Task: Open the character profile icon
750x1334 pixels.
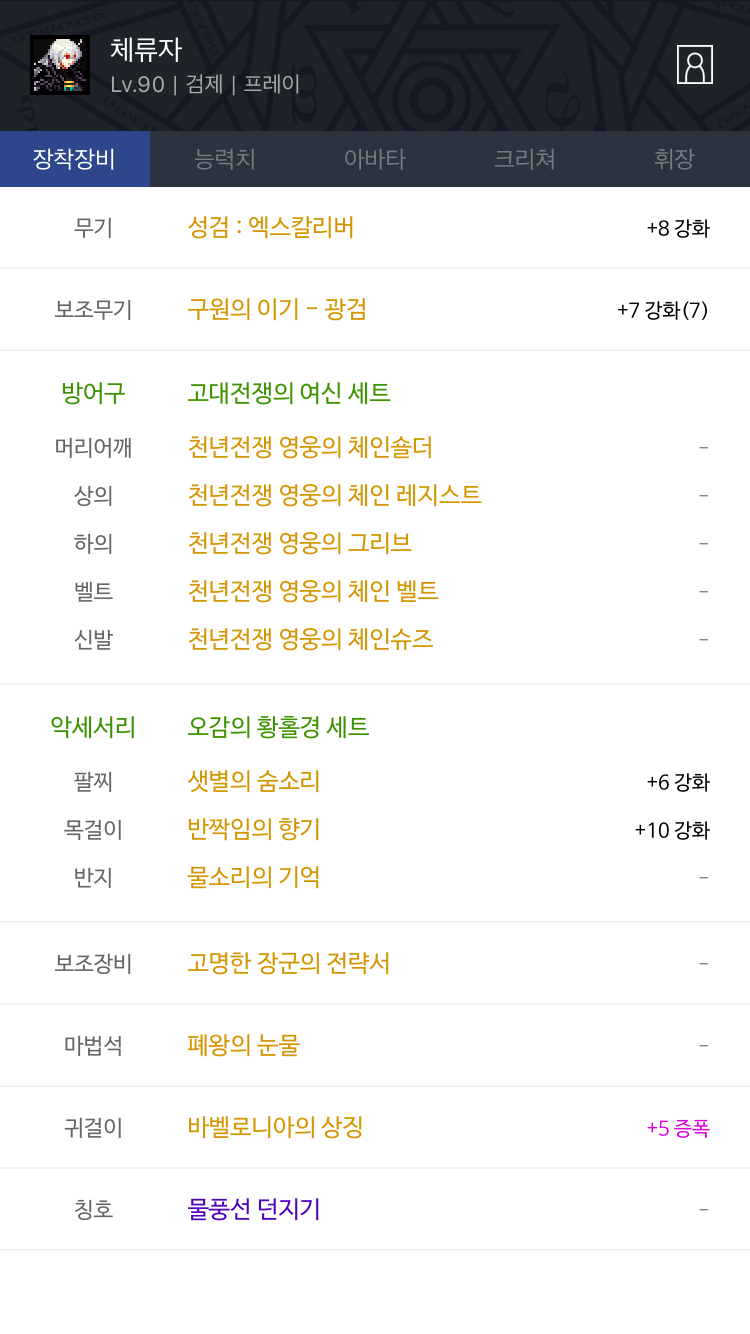Action: coord(695,64)
